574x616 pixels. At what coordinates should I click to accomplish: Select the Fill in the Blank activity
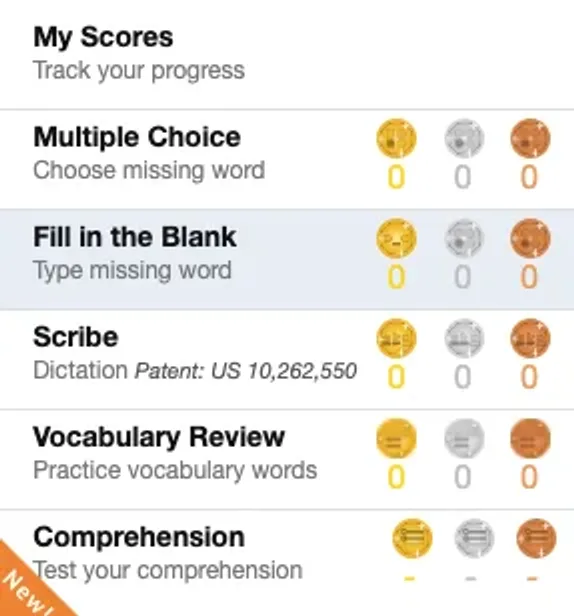[287, 260]
